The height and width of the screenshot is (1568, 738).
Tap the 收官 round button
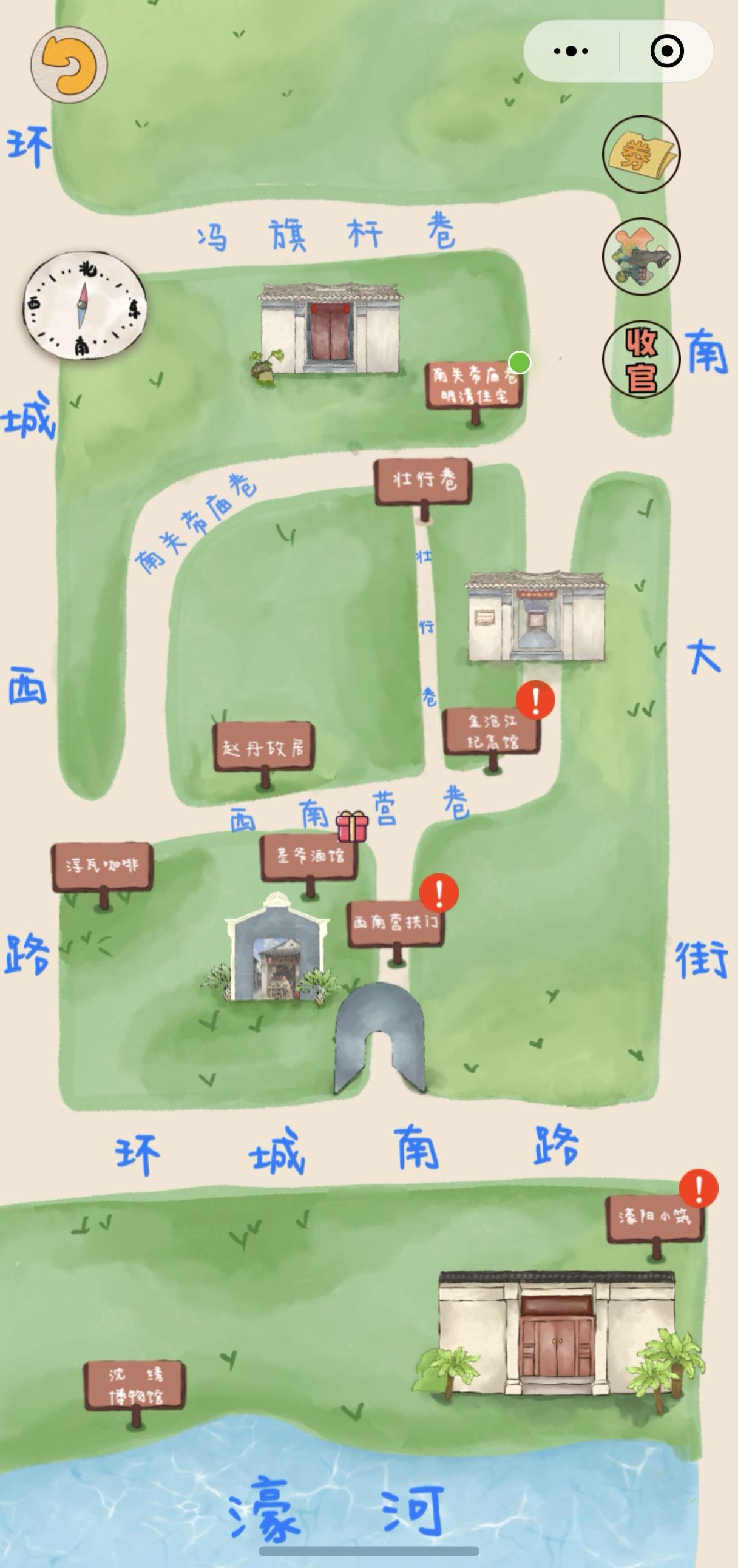640,359
